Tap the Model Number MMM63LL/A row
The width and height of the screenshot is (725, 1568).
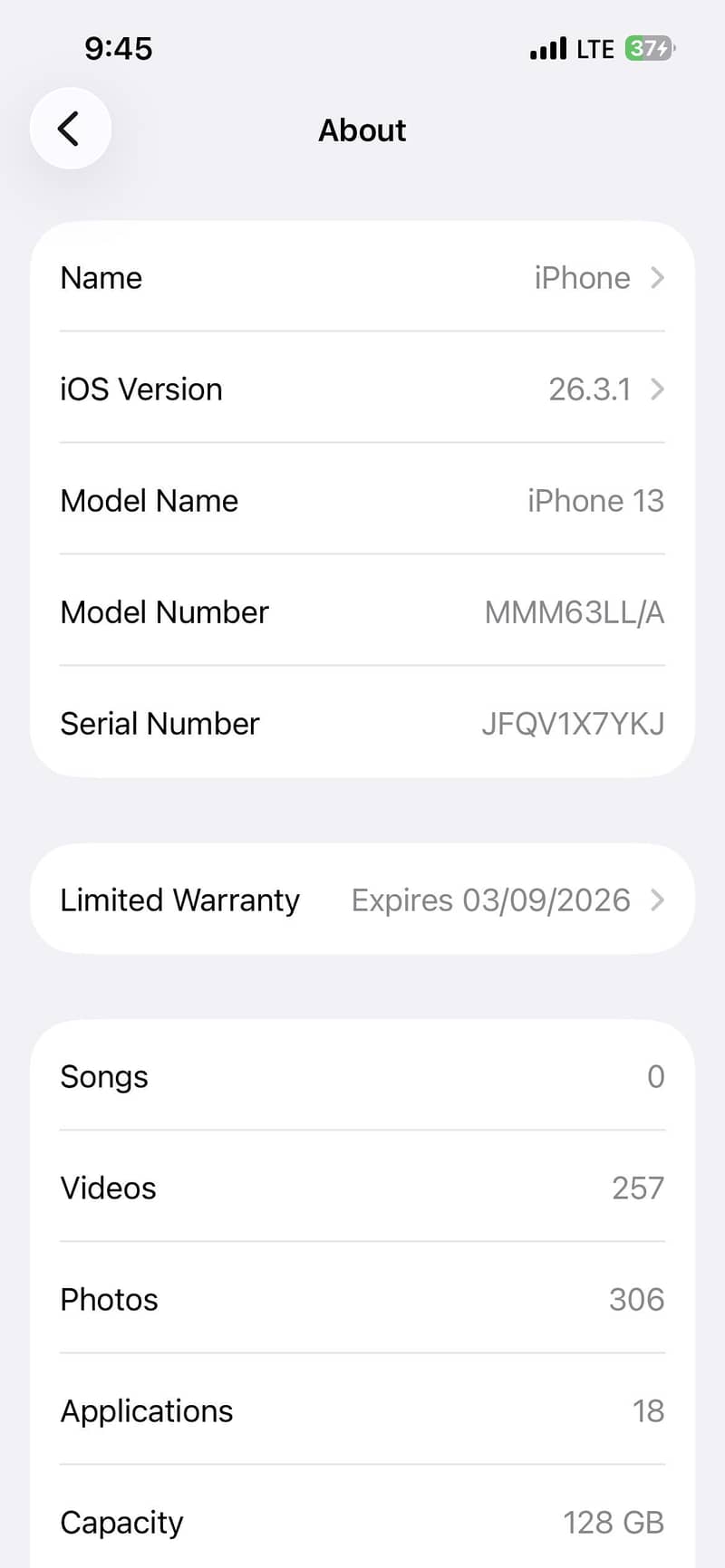click(362, 612)
